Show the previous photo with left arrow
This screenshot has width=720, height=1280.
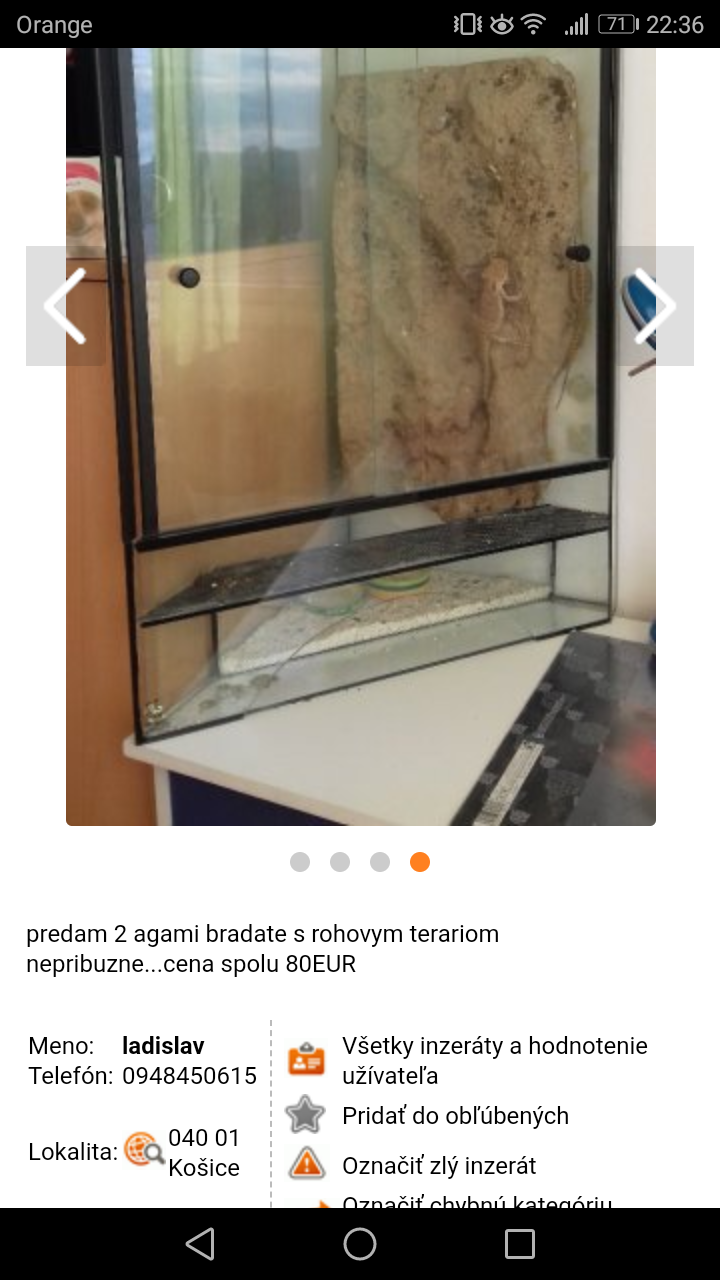(65, 306)
